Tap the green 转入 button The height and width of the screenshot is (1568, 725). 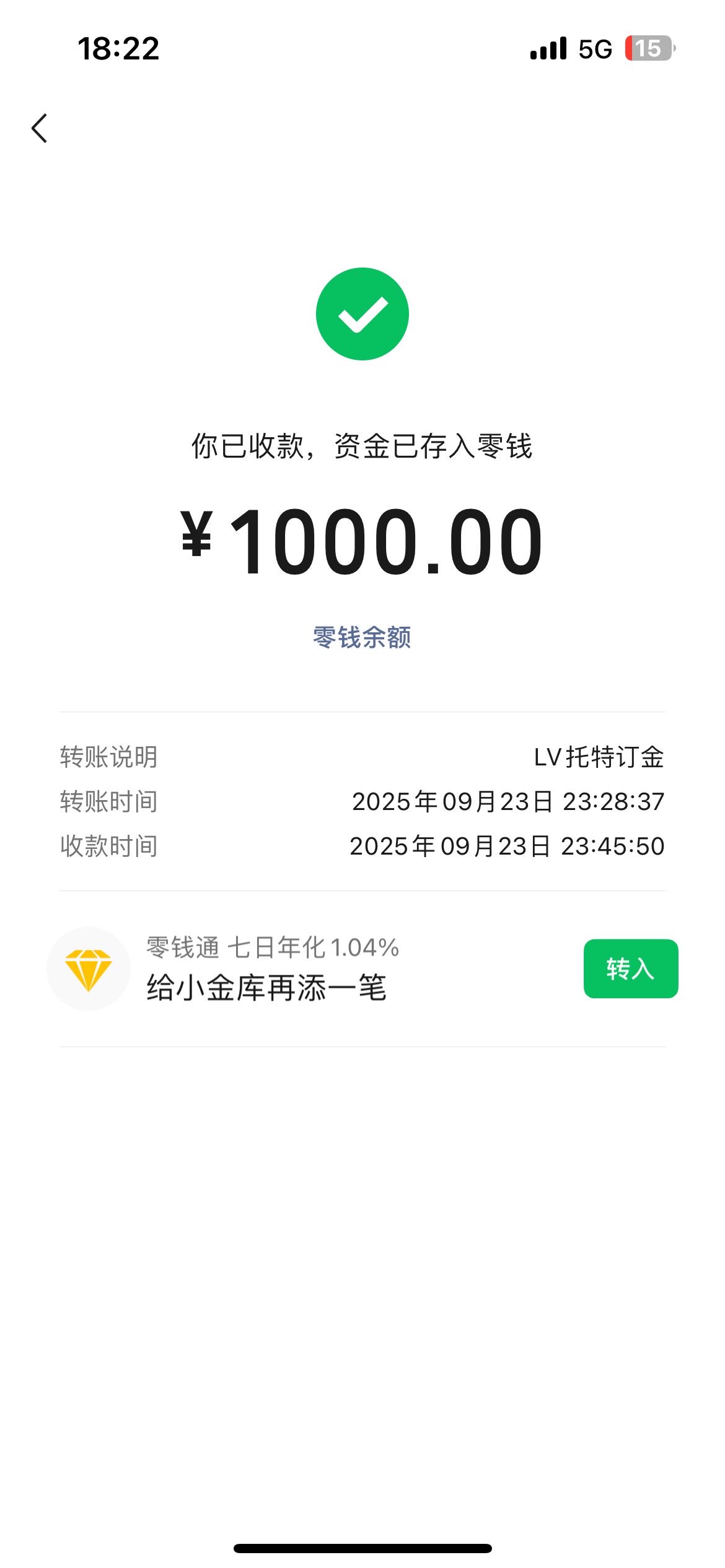click(630, 969)
